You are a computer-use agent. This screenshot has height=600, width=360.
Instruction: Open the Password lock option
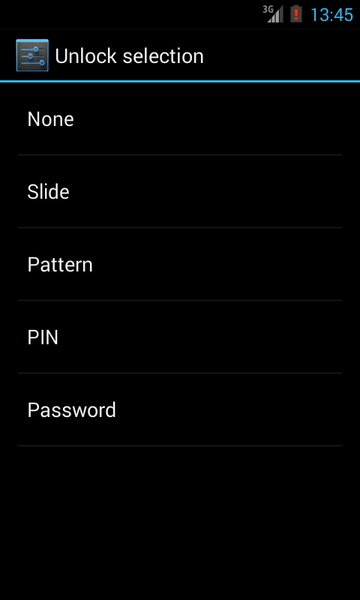(180, 410)
